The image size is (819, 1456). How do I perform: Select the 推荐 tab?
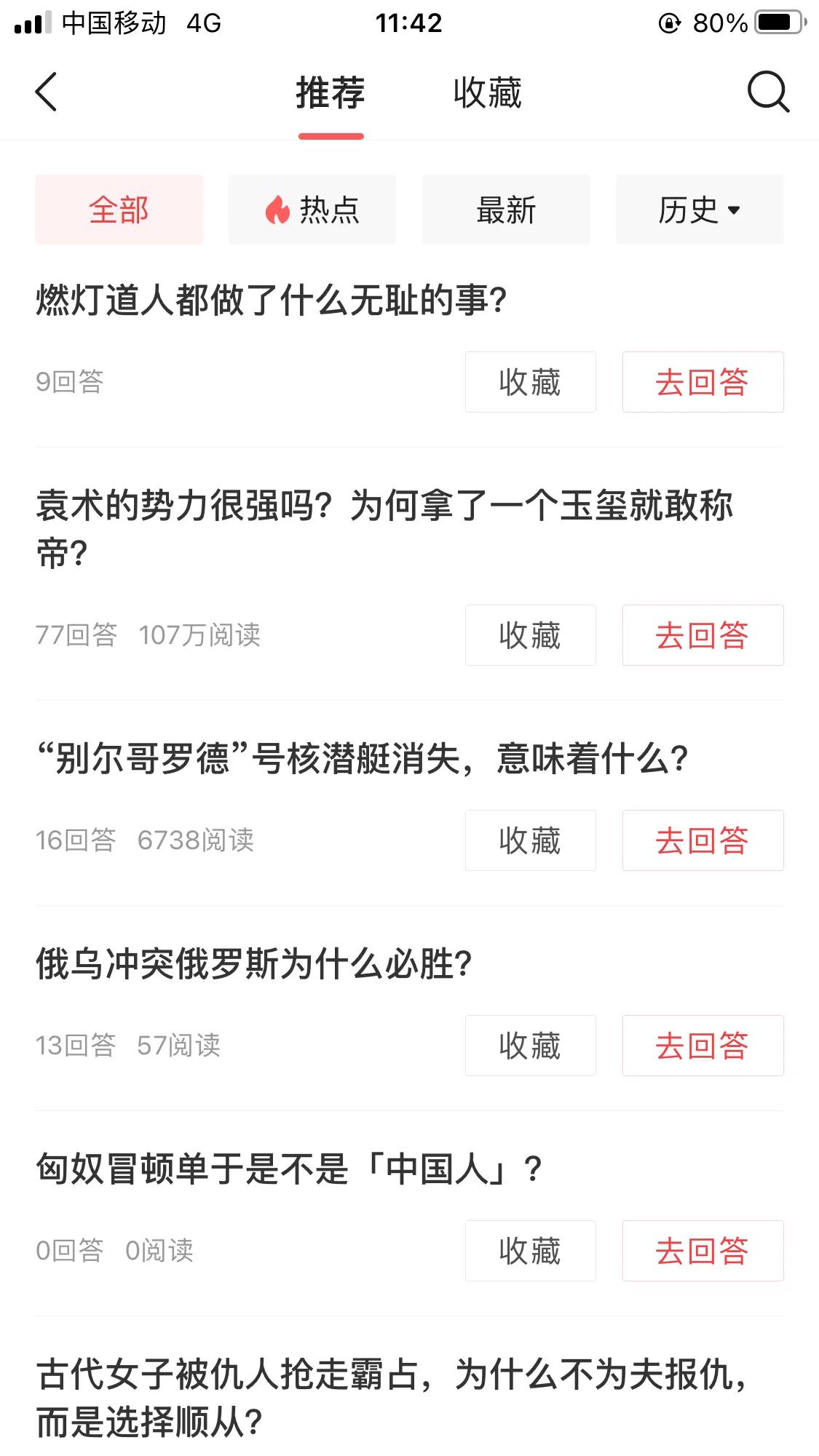[331, 93]
